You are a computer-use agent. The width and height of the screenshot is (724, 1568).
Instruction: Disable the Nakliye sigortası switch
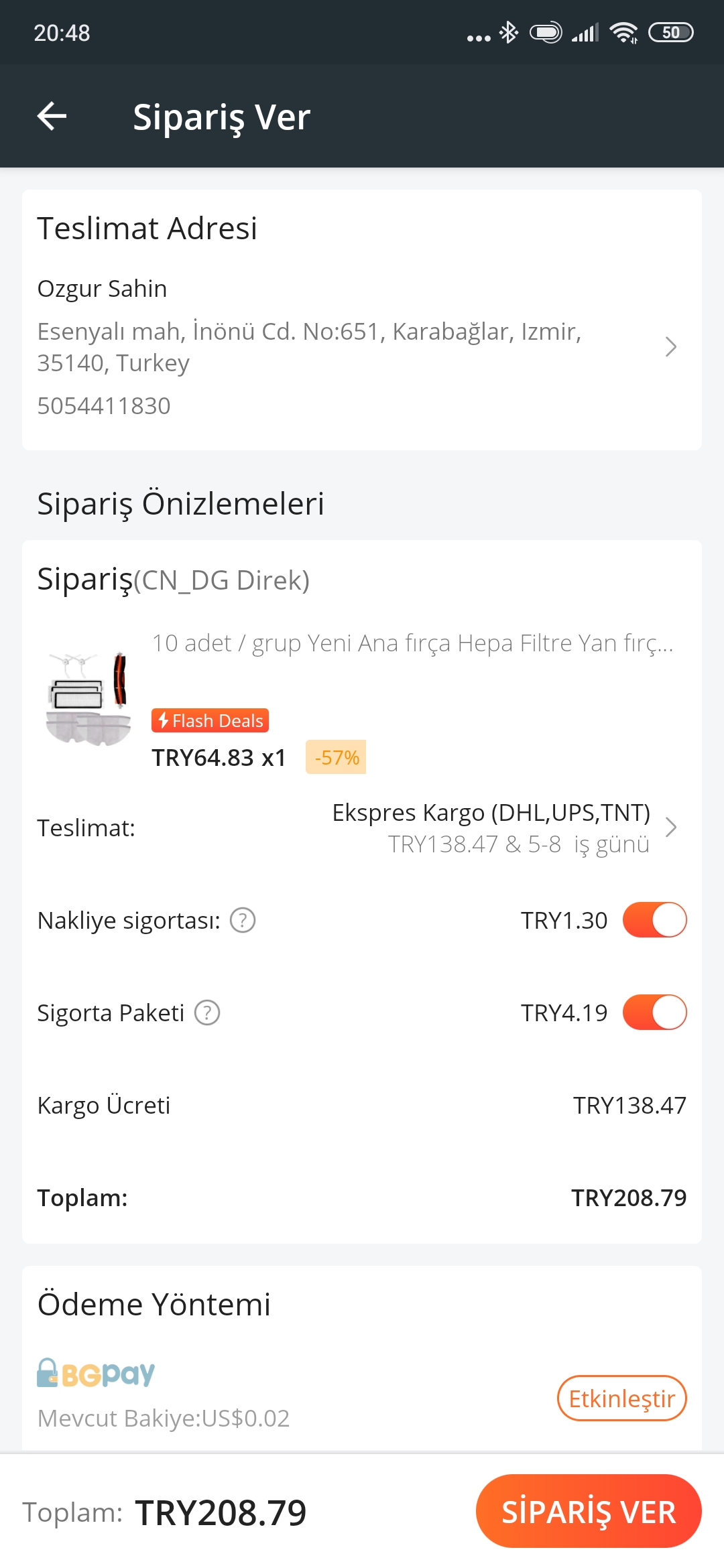(655, 920)
